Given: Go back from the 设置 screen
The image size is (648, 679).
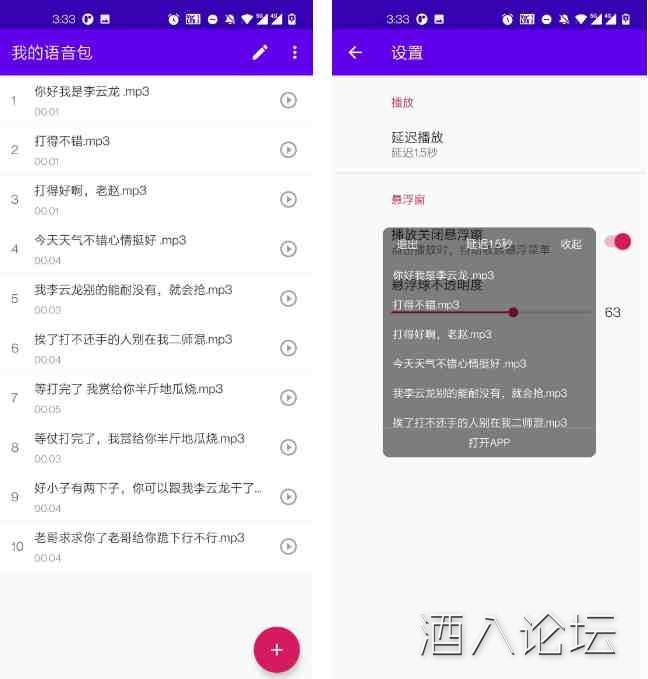Looking at the screenshot, I should [x=355, y=53].
